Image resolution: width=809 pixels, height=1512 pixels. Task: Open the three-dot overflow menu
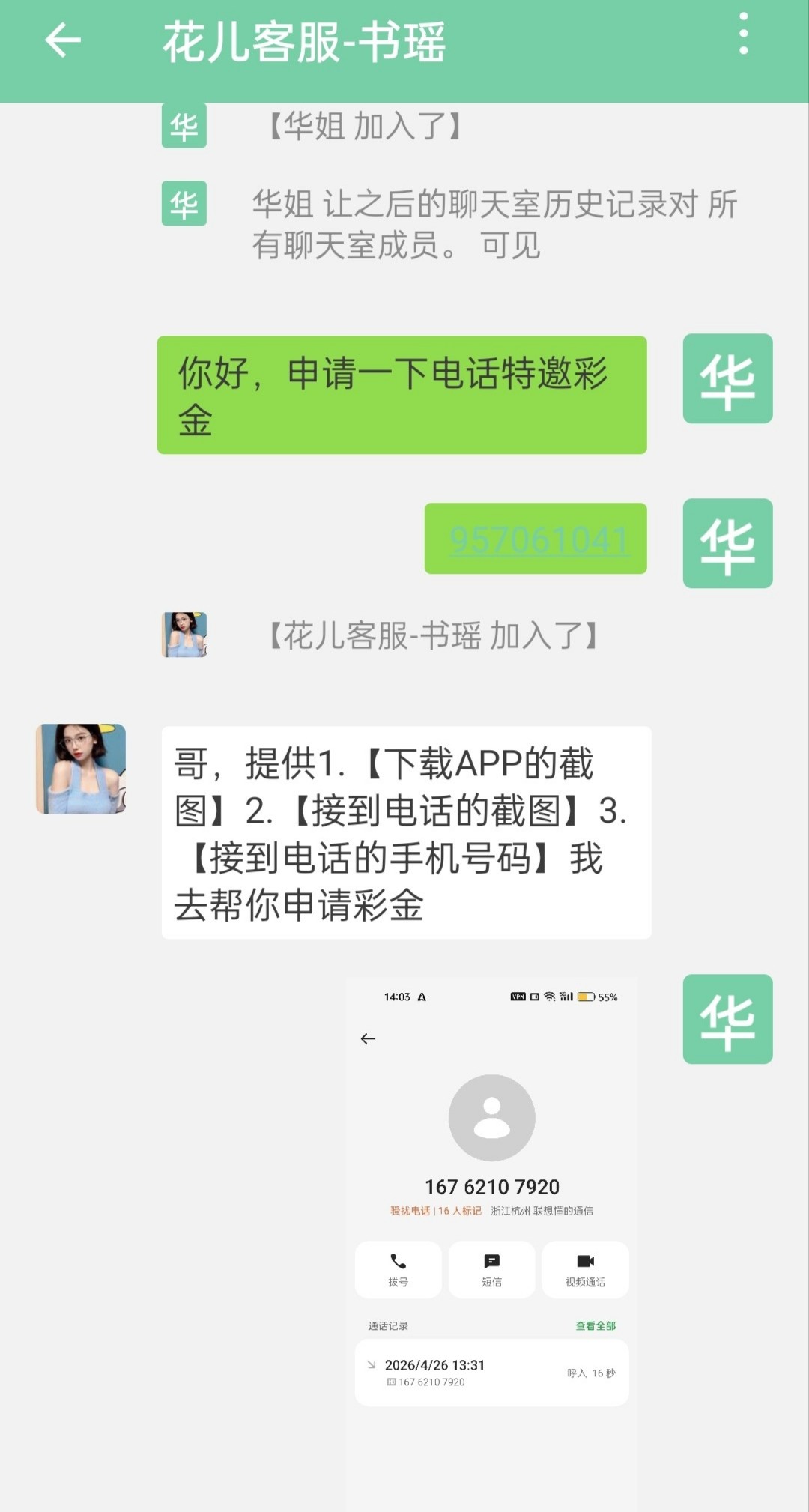pos(743,34)
